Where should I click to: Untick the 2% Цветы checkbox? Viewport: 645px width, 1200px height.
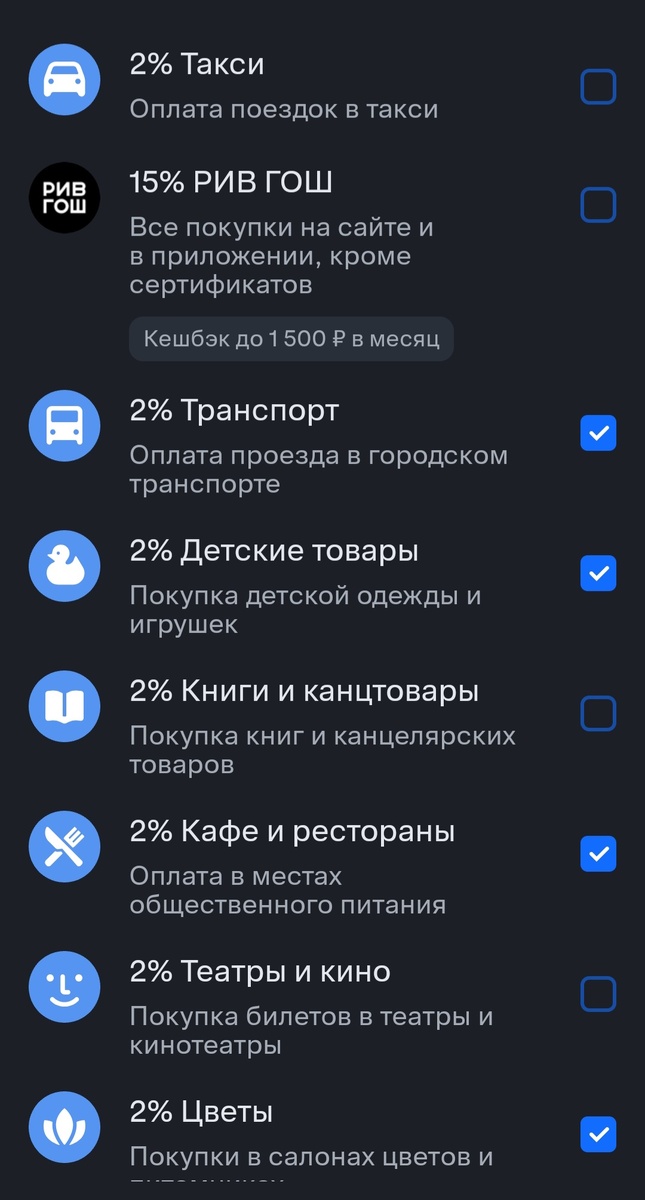[x=598, y=1134]
